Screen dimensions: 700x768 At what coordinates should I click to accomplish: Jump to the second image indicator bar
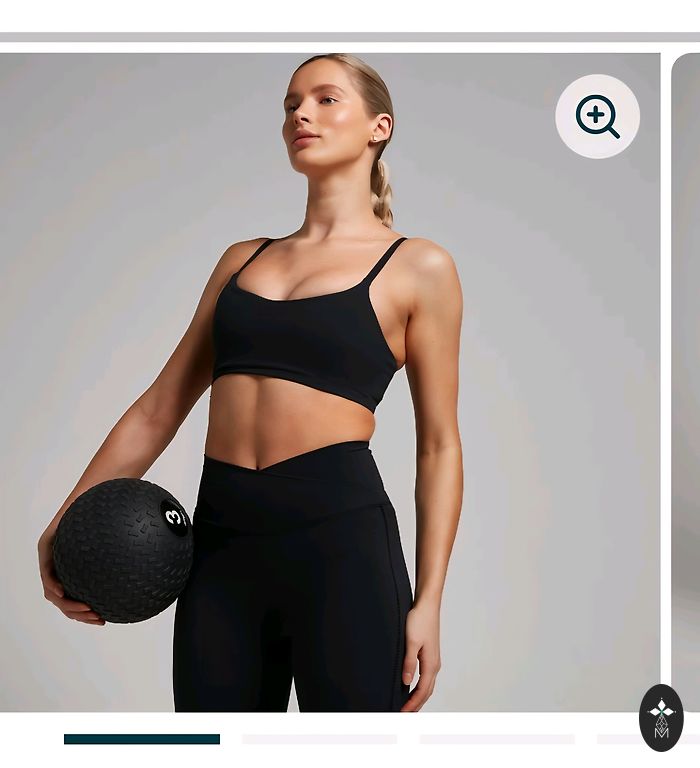(319, 739)
